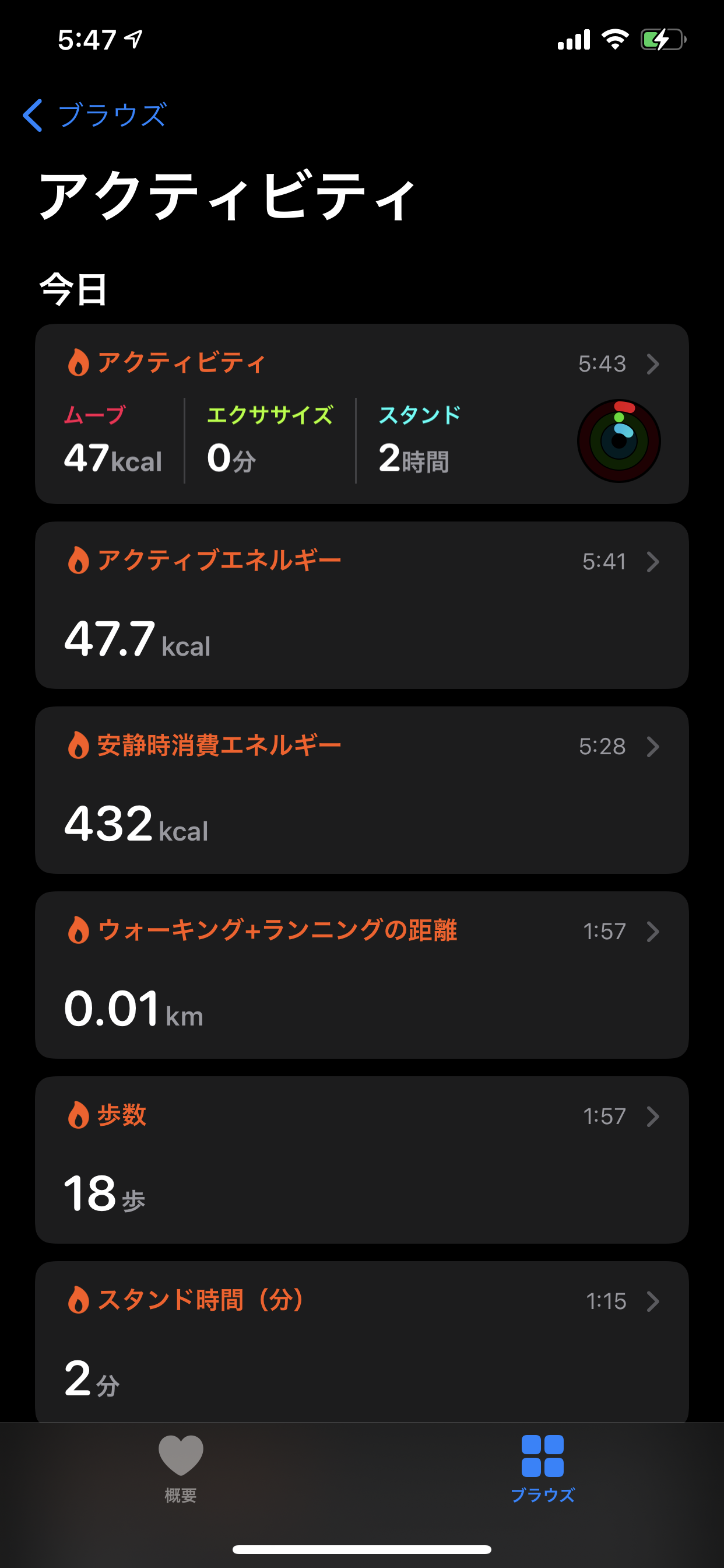724x1568 pixels.
Task: Open アクティブエネルギー details
Action: click(361, 605)
